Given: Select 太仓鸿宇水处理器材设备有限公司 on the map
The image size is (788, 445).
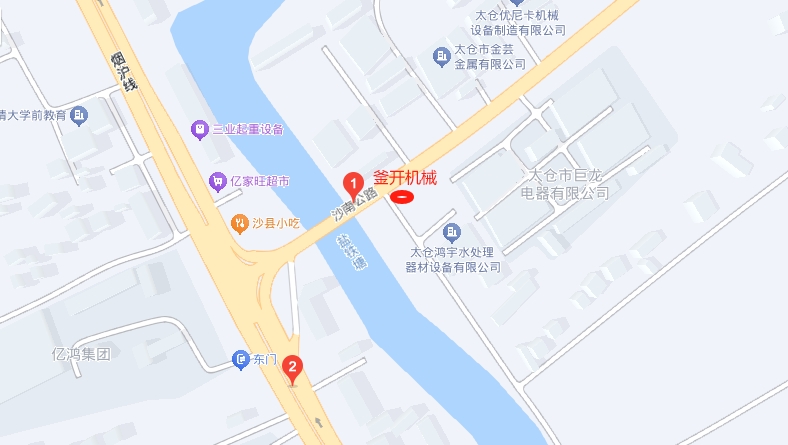Looking at the screenshot, I should point(452,233).
